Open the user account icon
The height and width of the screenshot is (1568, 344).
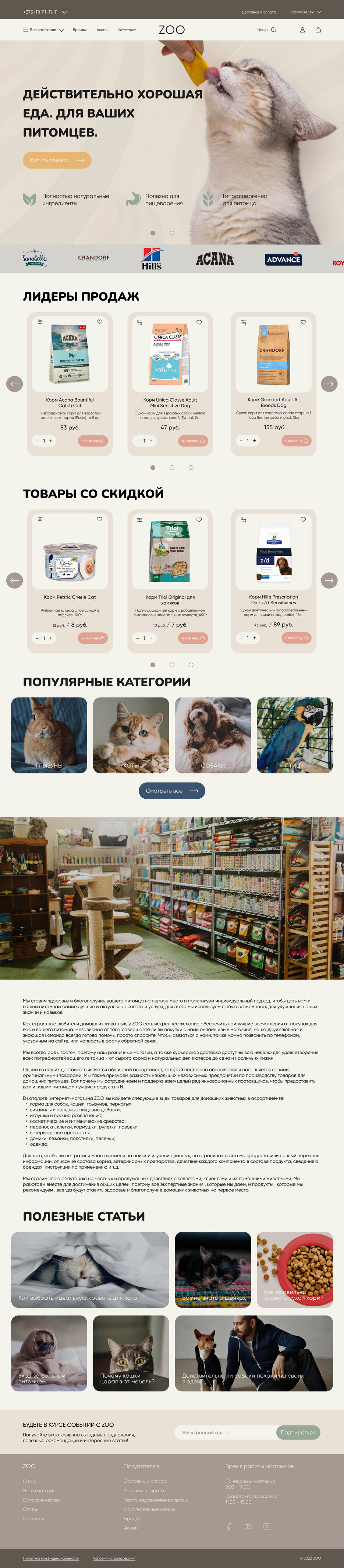(302, 30)
